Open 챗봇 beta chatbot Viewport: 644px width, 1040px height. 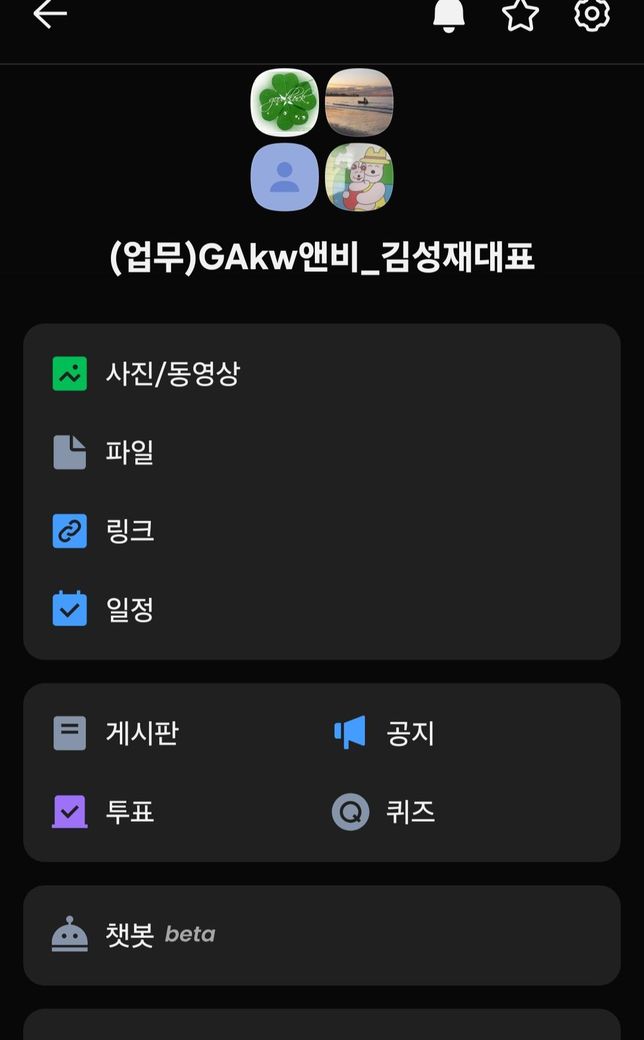coord(160,935)
